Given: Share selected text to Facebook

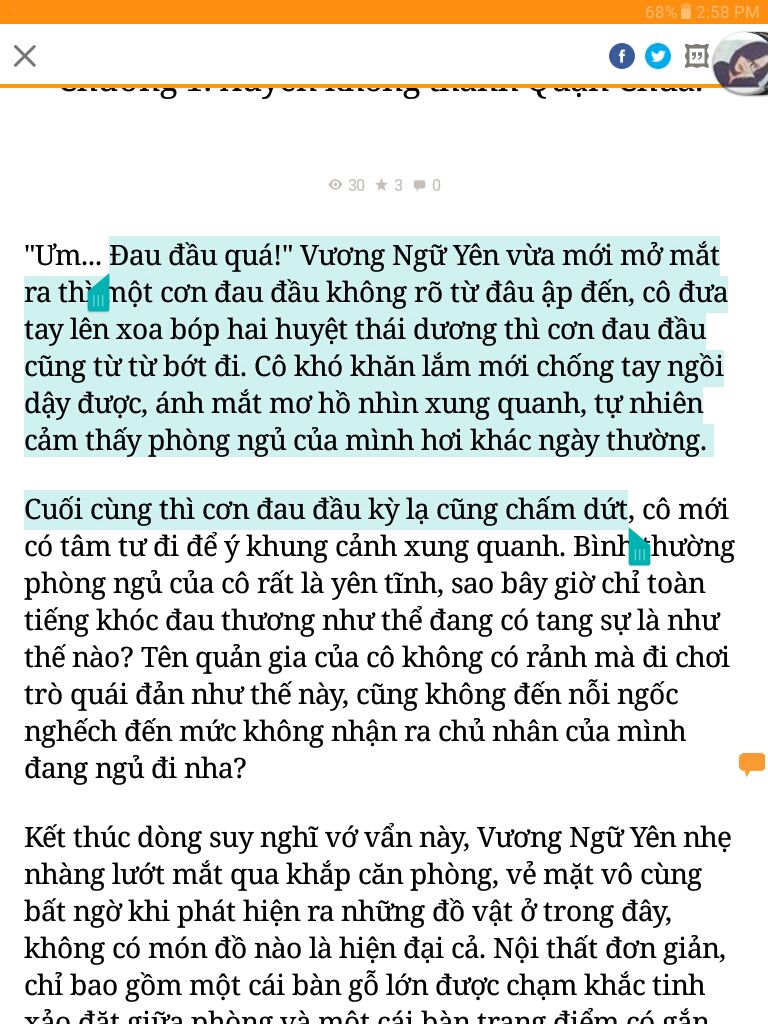Looking at the screenshot, I should pyautogui.click(x=622, y=56).
